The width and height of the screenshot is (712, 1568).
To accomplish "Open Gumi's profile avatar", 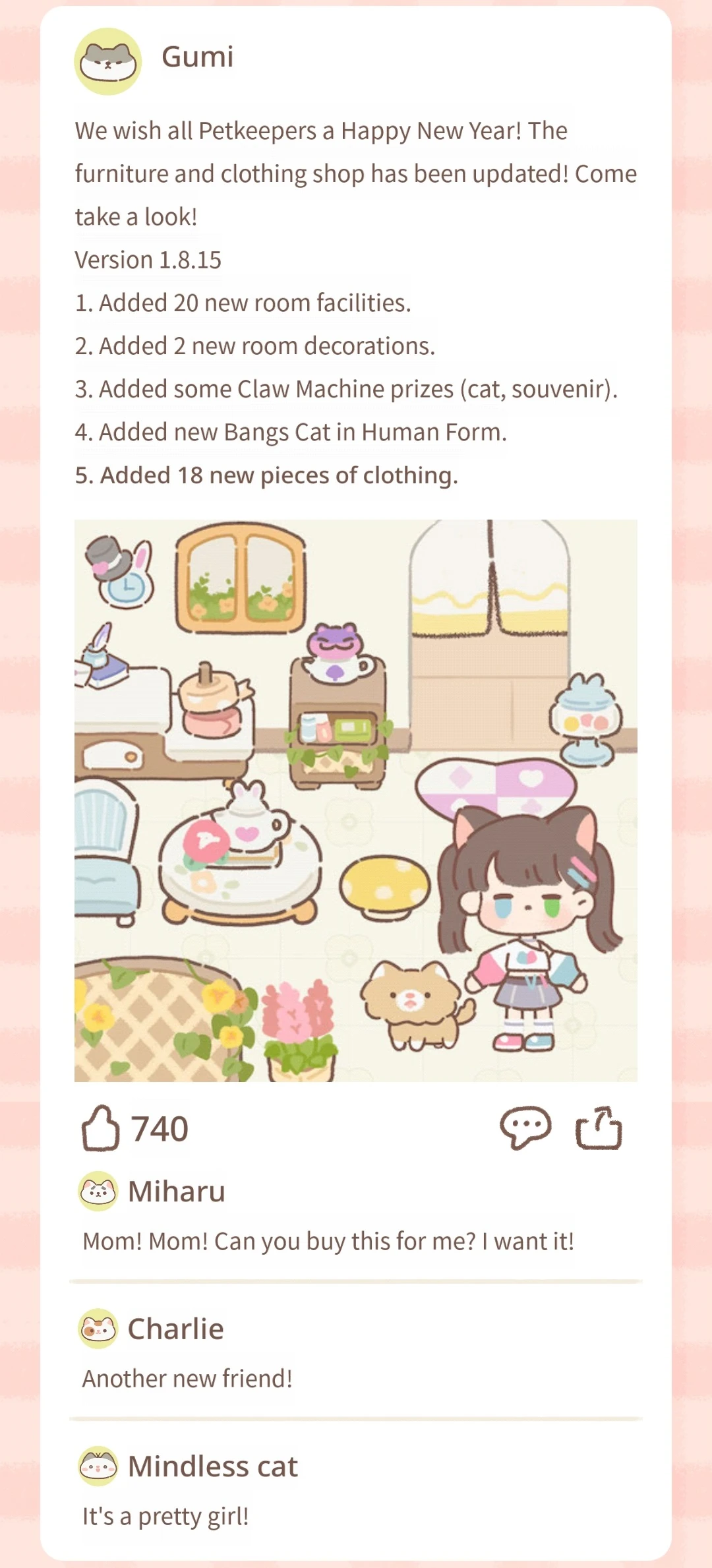I will (108, 61).
